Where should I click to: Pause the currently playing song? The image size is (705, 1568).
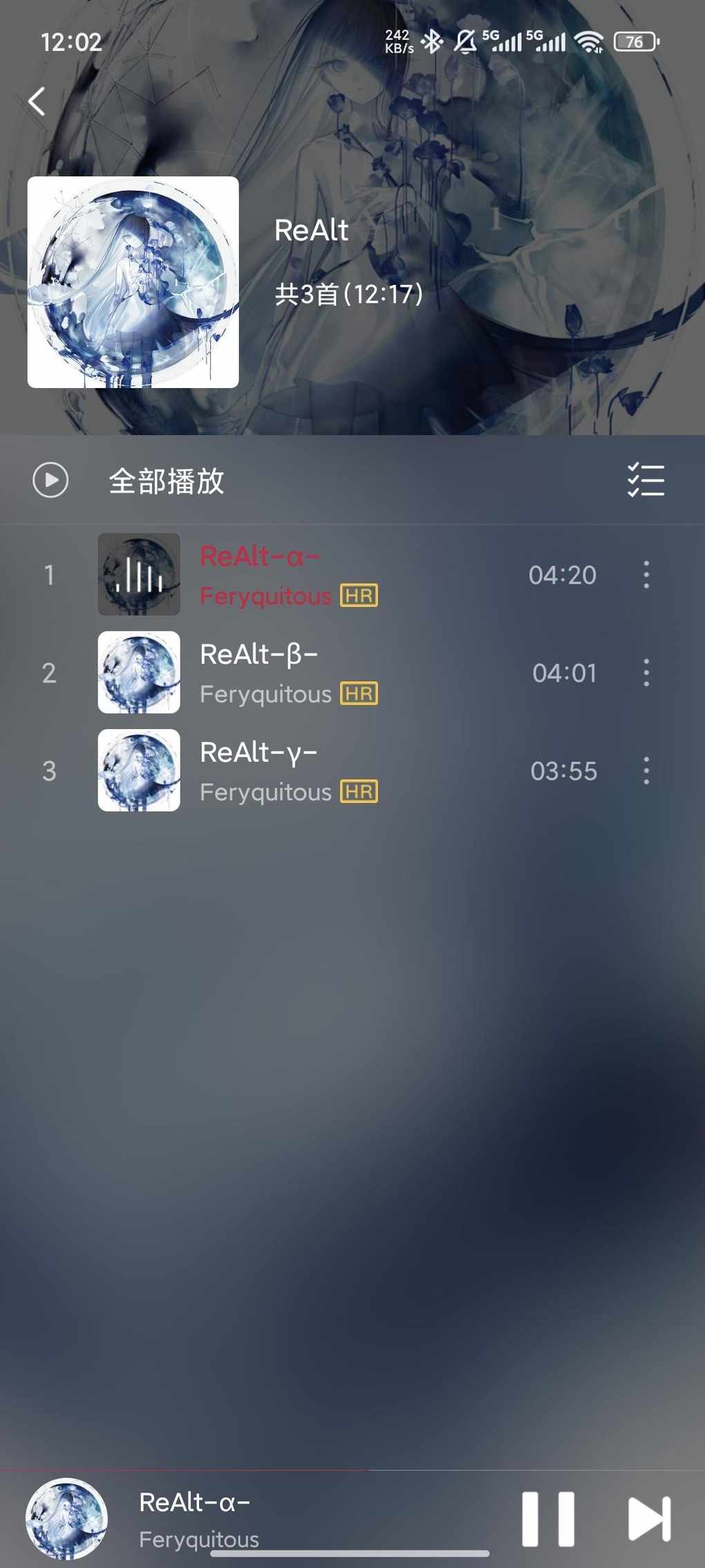(548, 1519)
